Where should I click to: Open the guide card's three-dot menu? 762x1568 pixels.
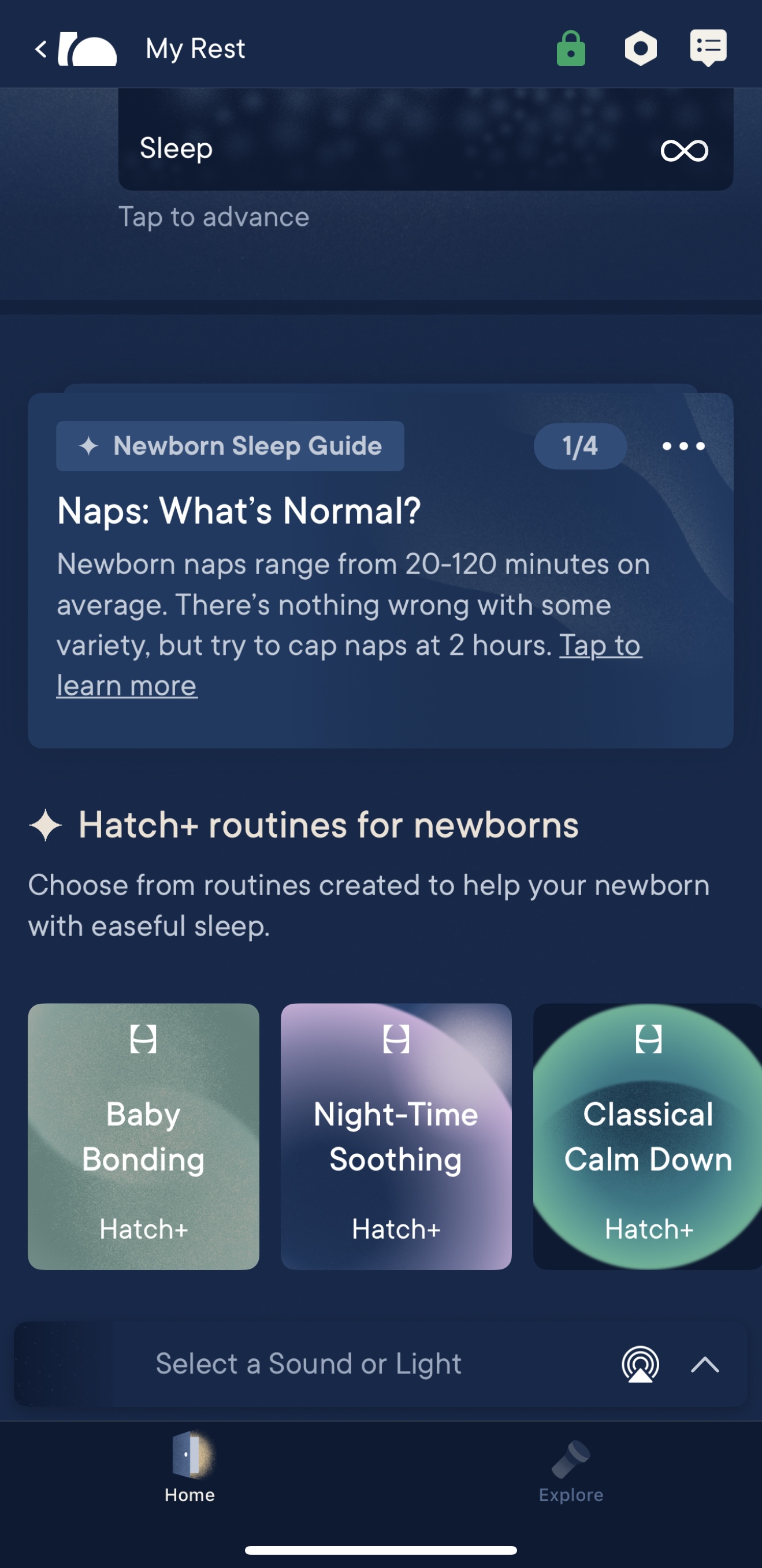(x=683, y=446)
